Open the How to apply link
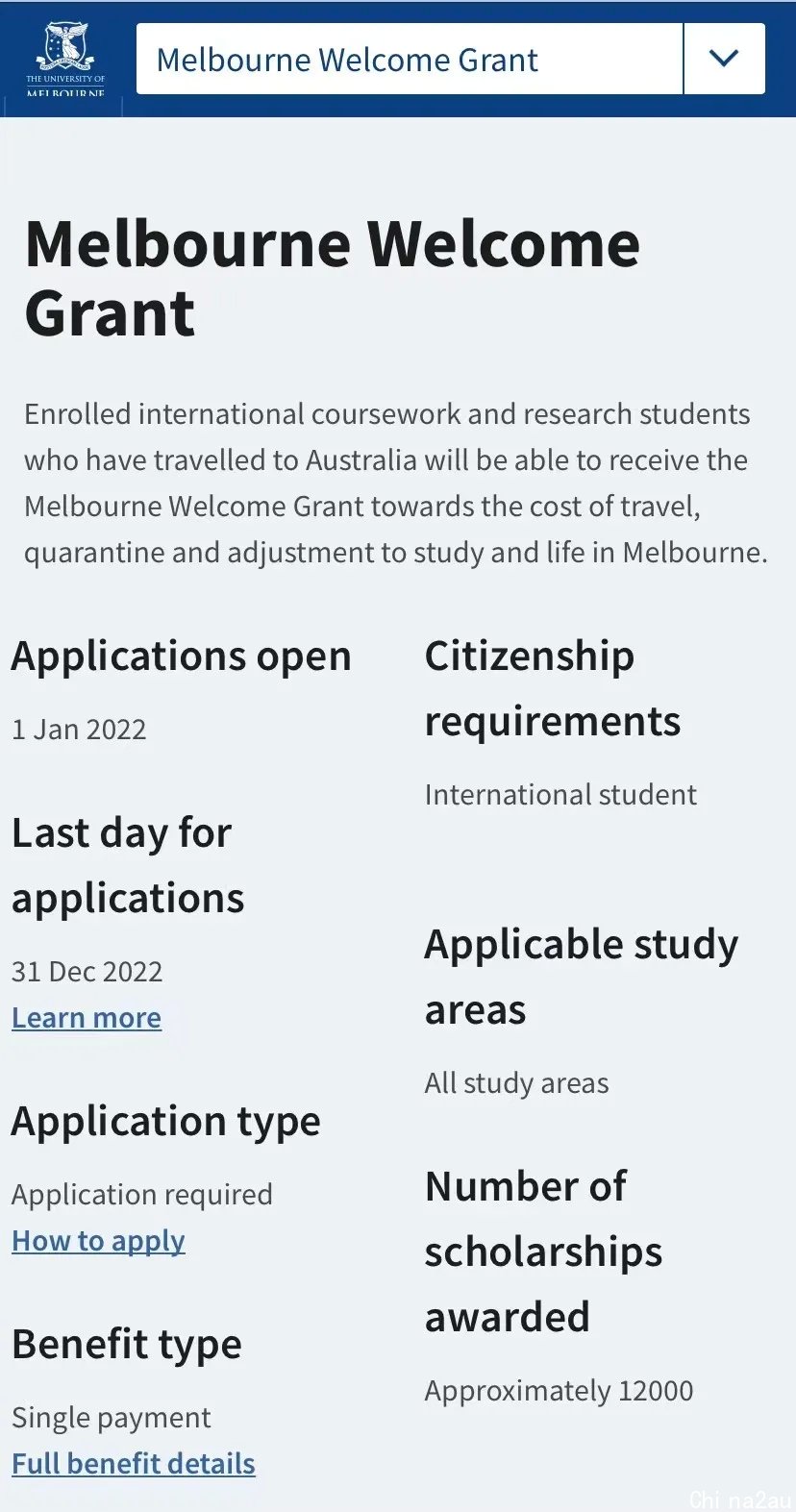This screenshot has width=796, height=1512. [98, 1240]
